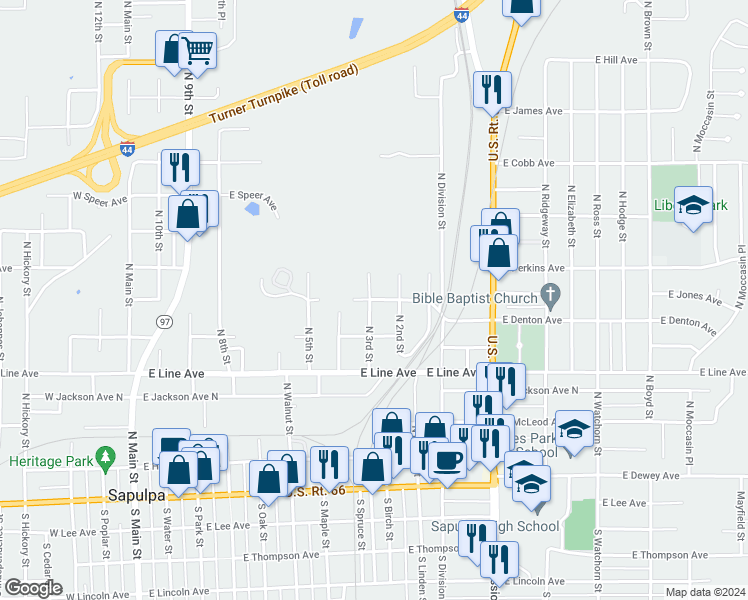Viewport: 748px width, 600px height.
Task: Select the school marker at Liberty Park
Action: pyautogui.click(x=693, y=205)
